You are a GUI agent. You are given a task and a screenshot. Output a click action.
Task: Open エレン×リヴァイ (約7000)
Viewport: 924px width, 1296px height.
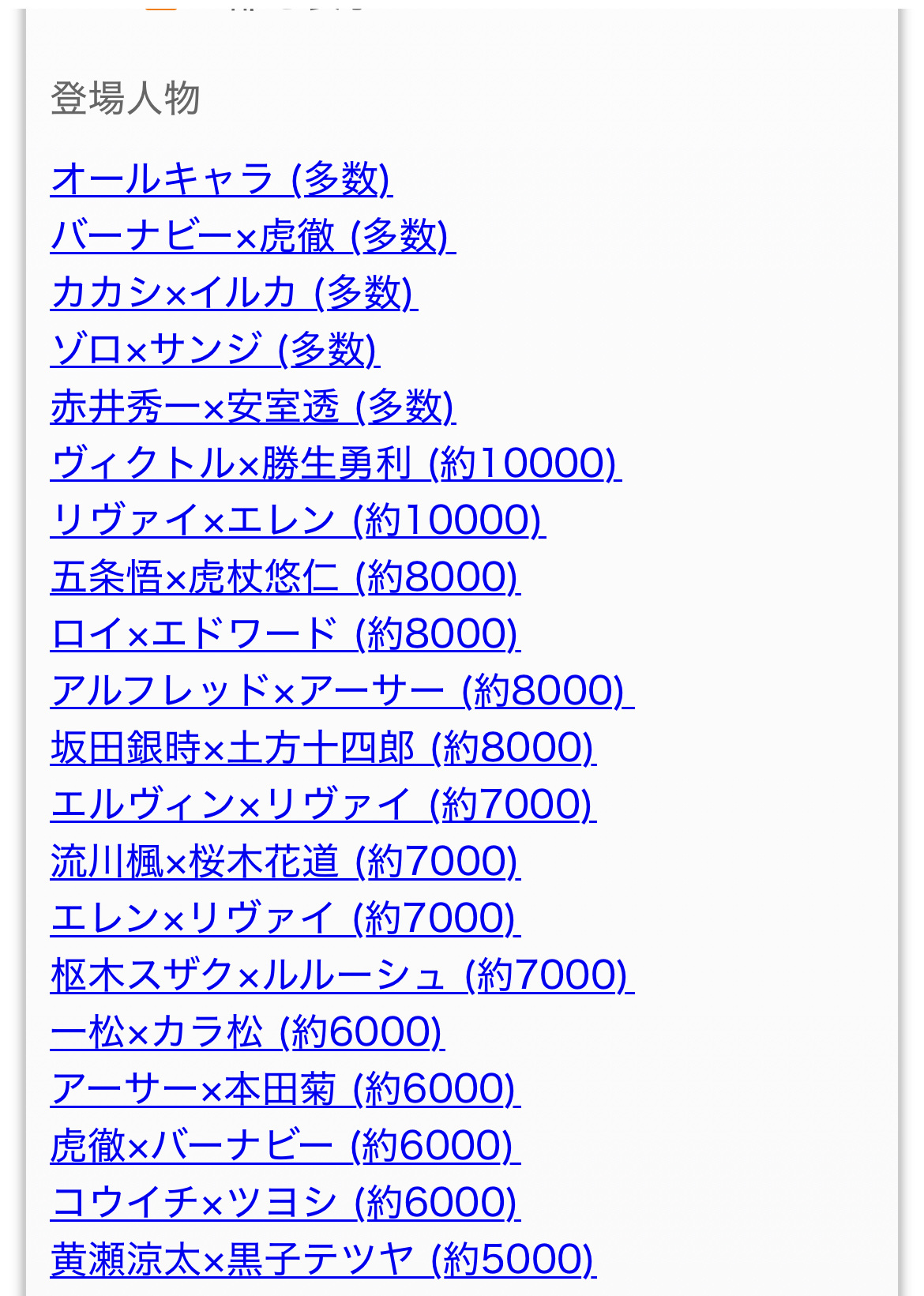pos(285,918)
